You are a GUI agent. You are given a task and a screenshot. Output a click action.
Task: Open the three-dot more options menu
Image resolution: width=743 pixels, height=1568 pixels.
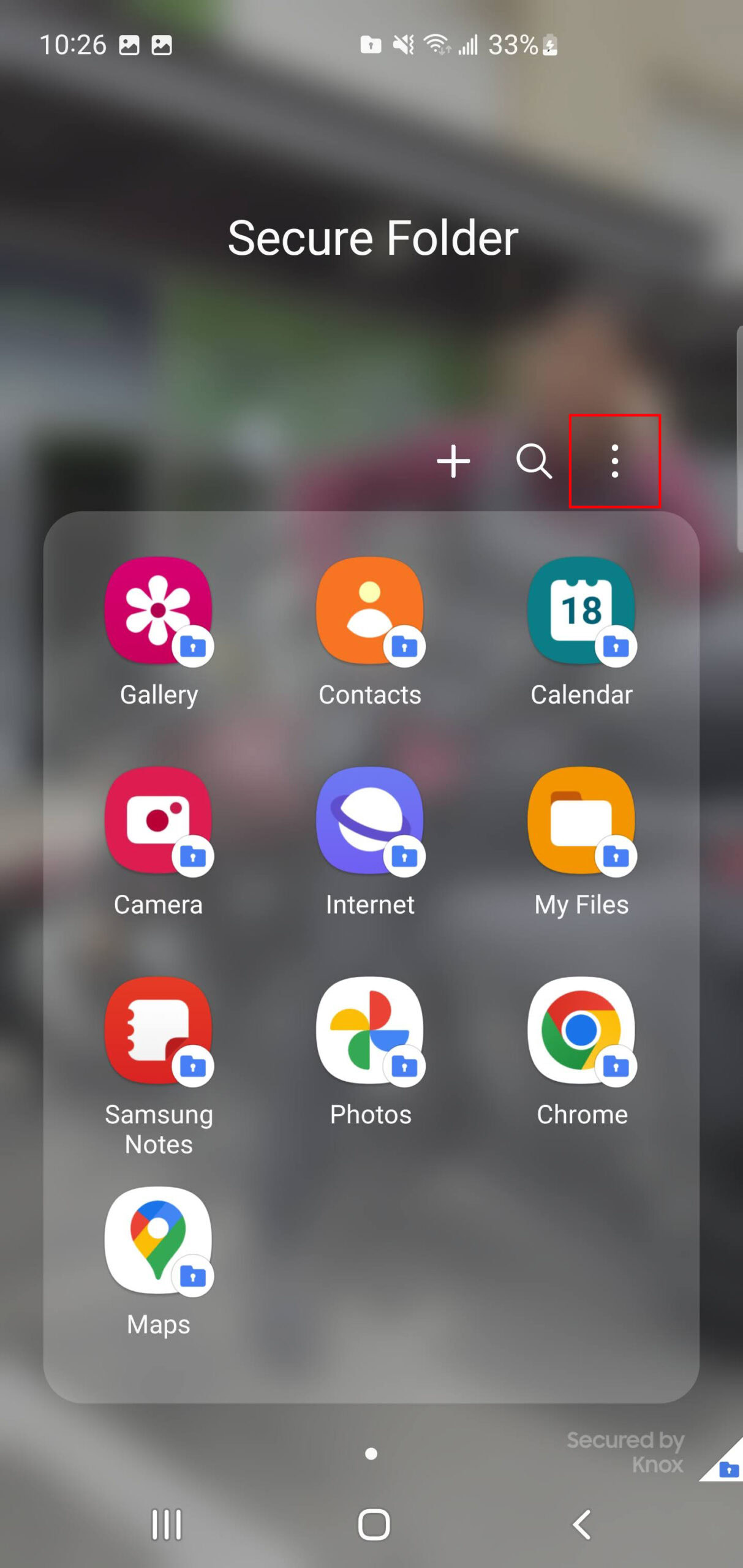(614, 461)
